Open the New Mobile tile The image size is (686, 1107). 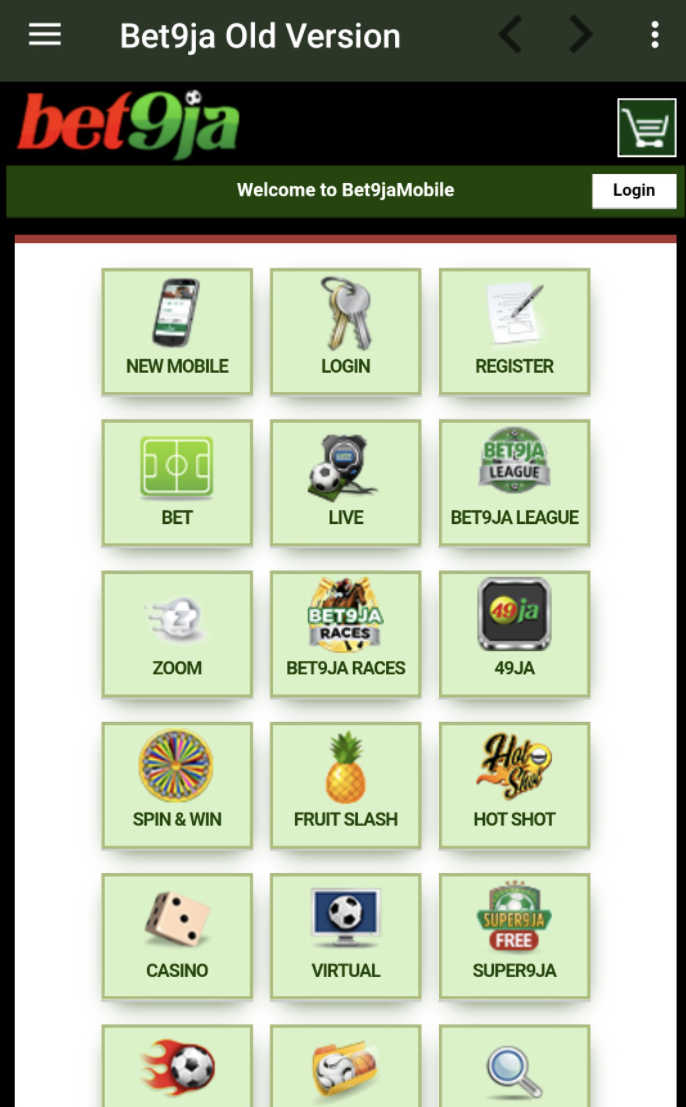tap(177, 332)
